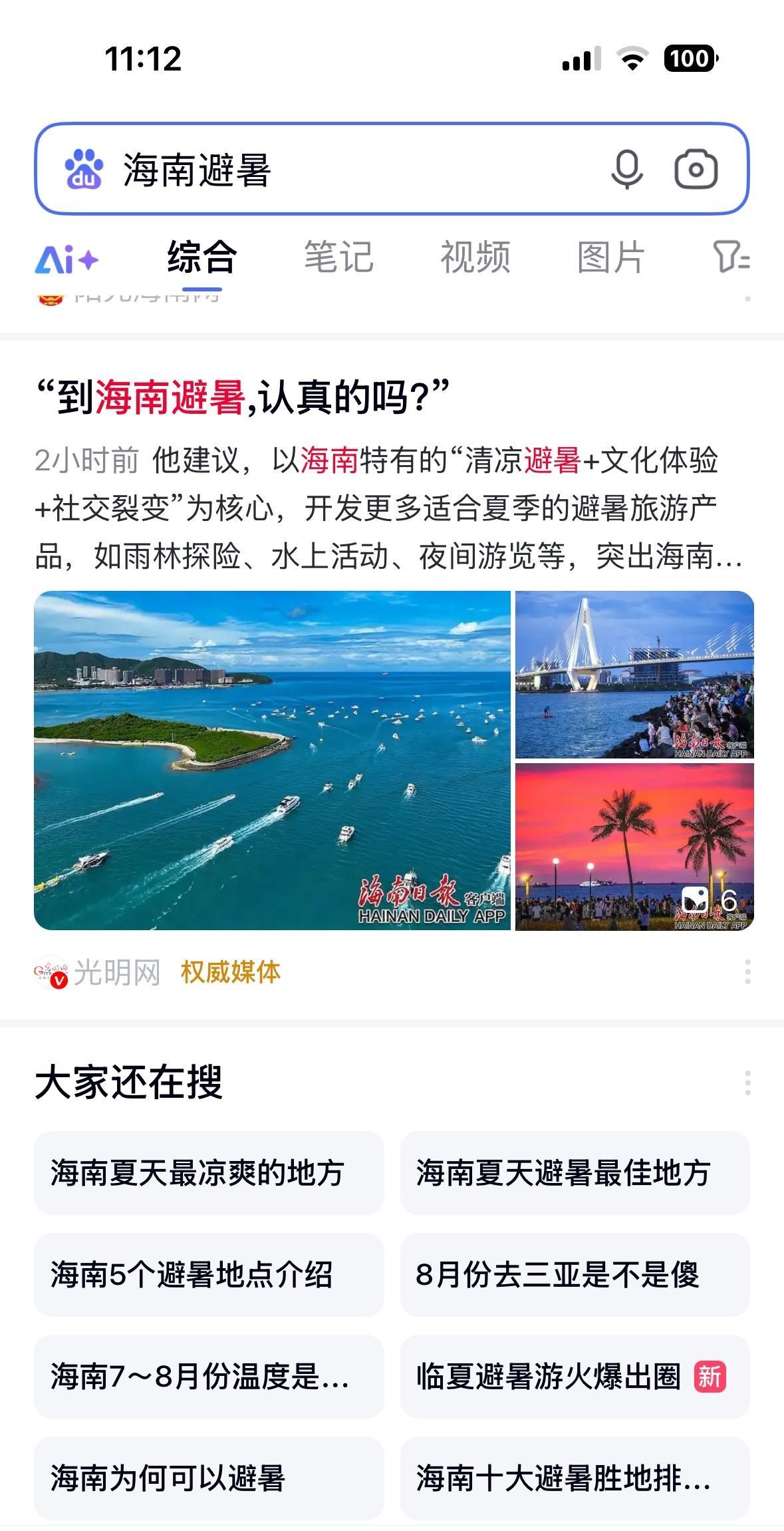Search 海南夏天最凉爽的地方
The height and width of the screenshot is (1531, 784).
209,1172
